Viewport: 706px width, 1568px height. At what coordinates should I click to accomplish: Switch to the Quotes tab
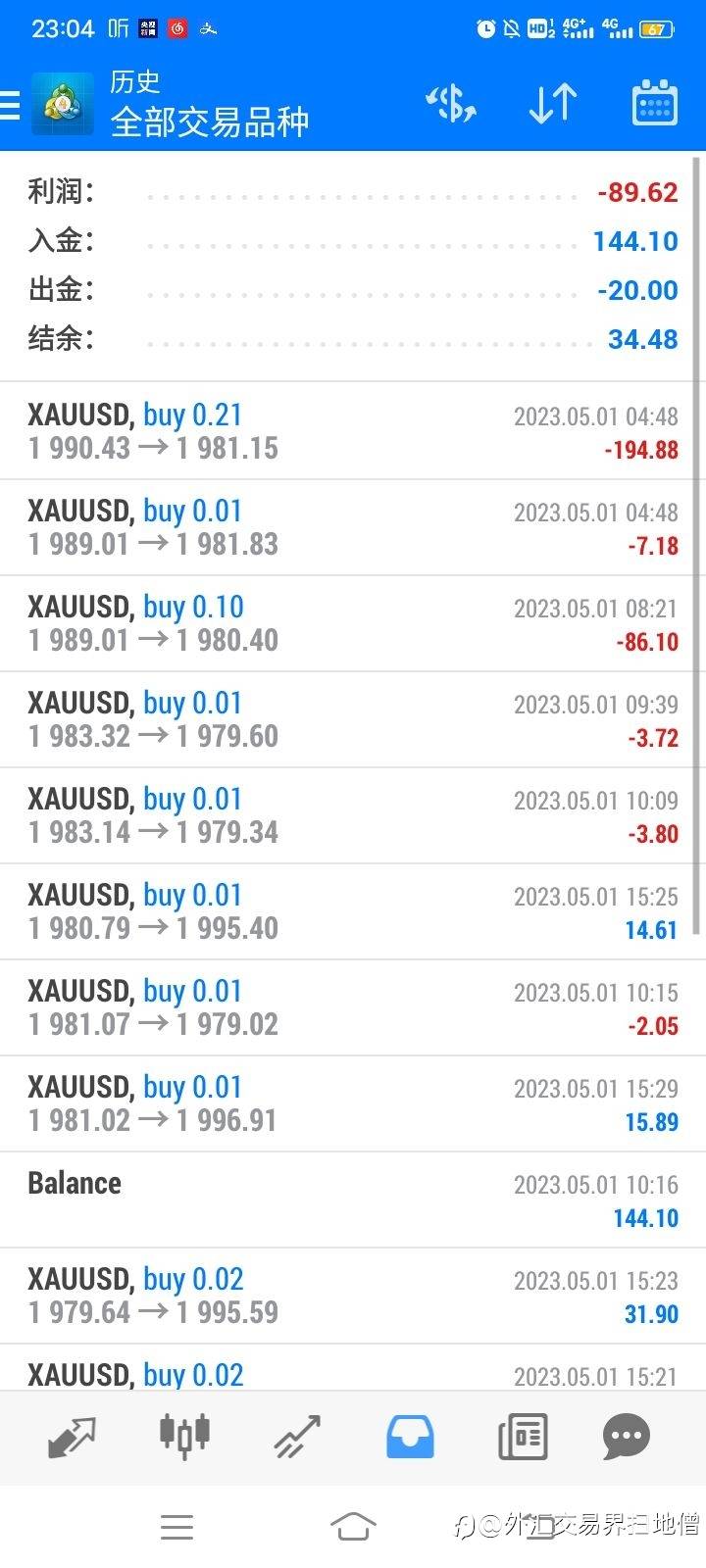tap(72, 1437)
